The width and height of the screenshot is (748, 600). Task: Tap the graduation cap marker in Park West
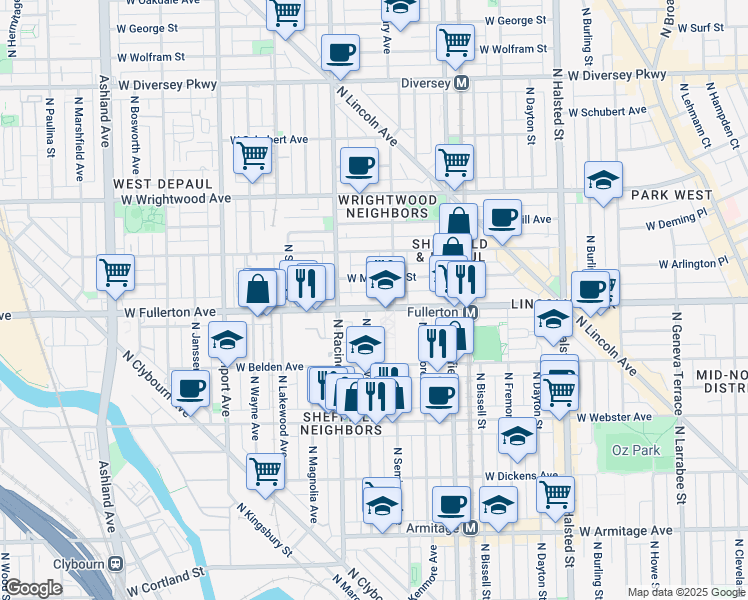coord(603,181)
